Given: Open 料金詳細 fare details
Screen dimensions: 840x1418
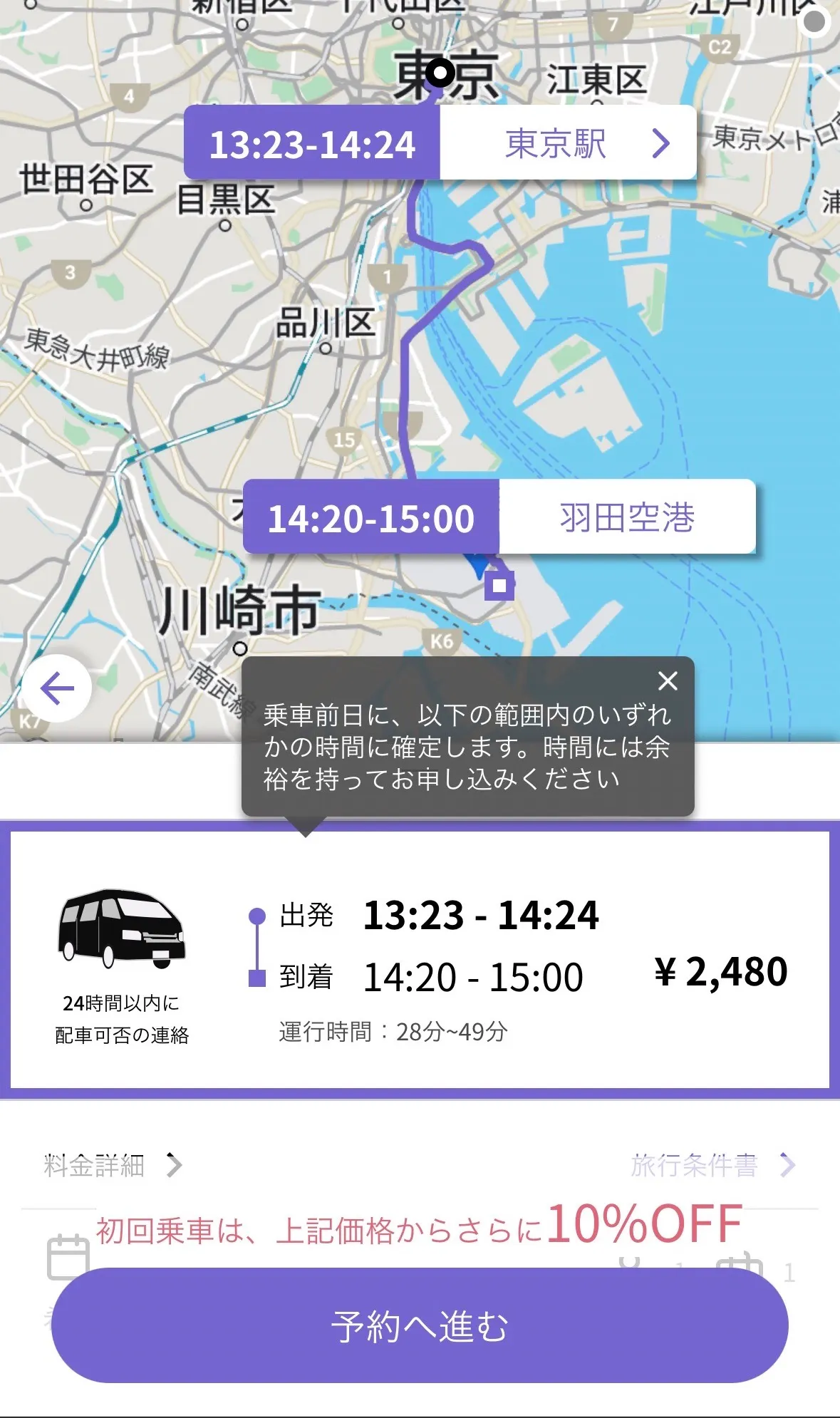Looking at the screenshot, I should coord(113,1166).
